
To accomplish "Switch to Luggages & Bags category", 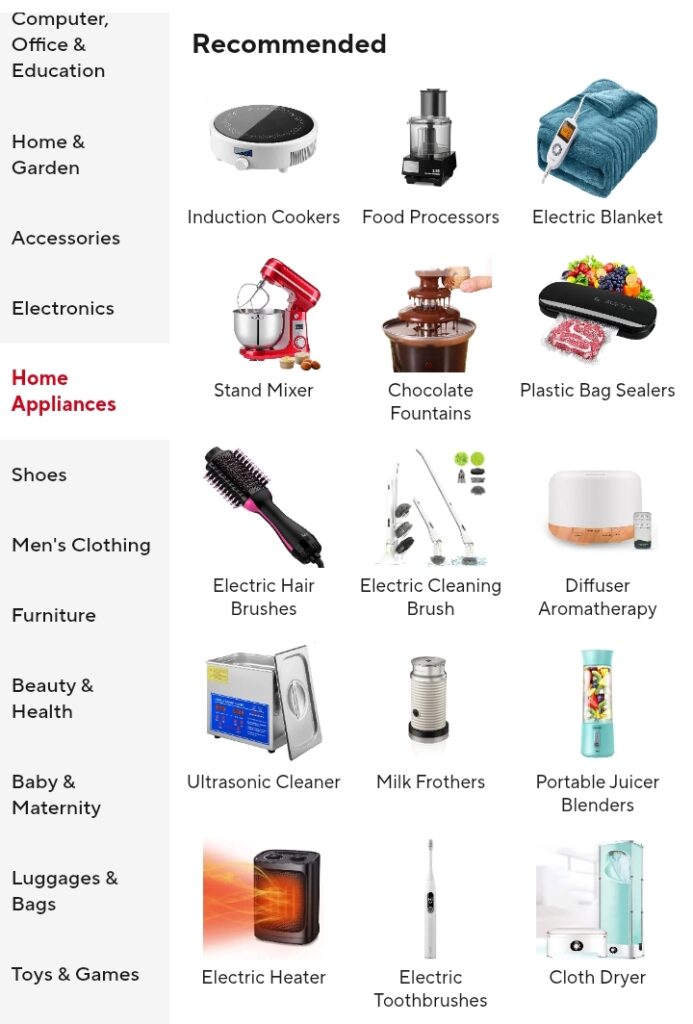I will click(64, 890).
